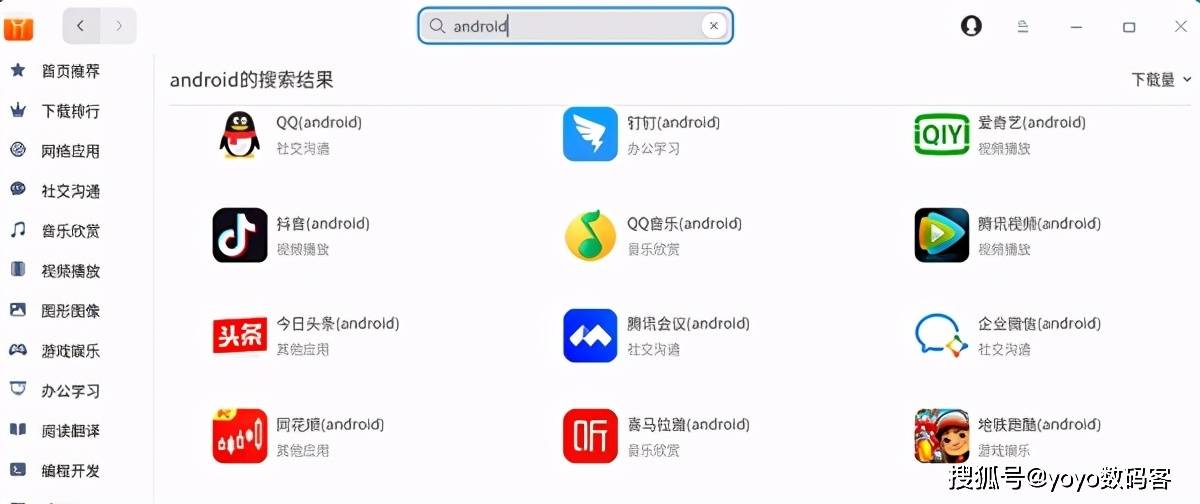Close the app store window
The width and height of the screenshot is (1200, 504).
point(1180,27)
